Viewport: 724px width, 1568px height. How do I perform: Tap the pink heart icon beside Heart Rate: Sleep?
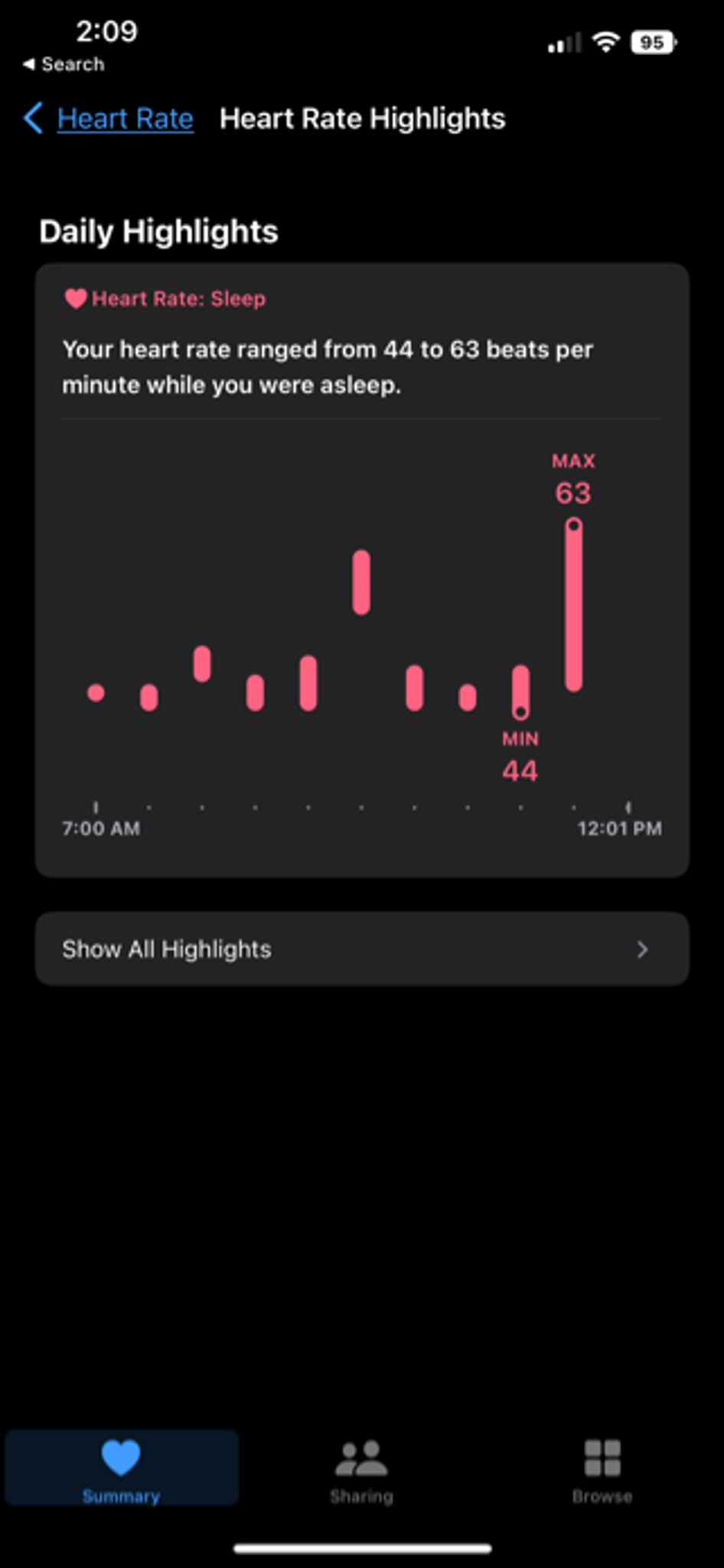76,299
